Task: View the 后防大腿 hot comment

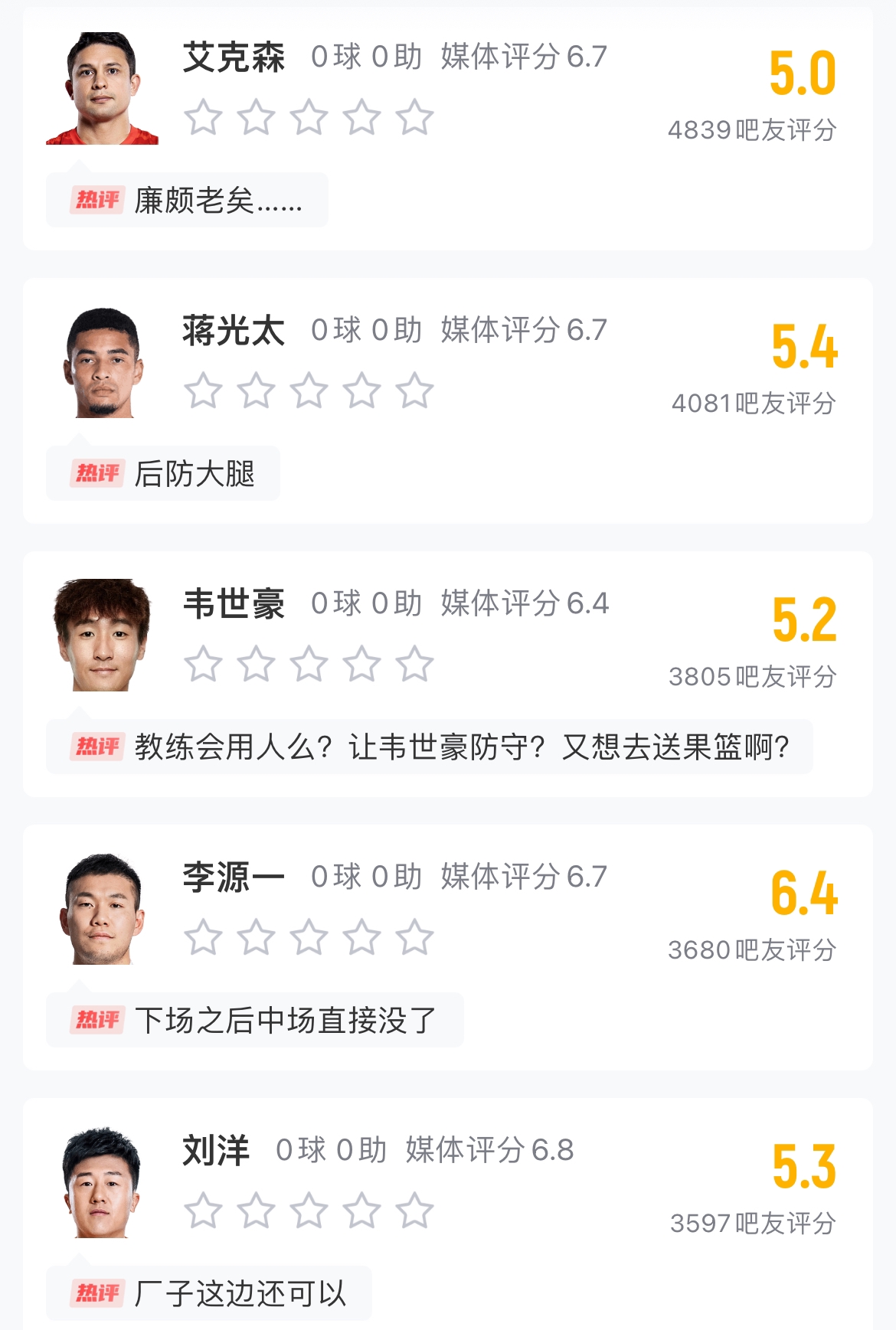Action: point(163,474)
